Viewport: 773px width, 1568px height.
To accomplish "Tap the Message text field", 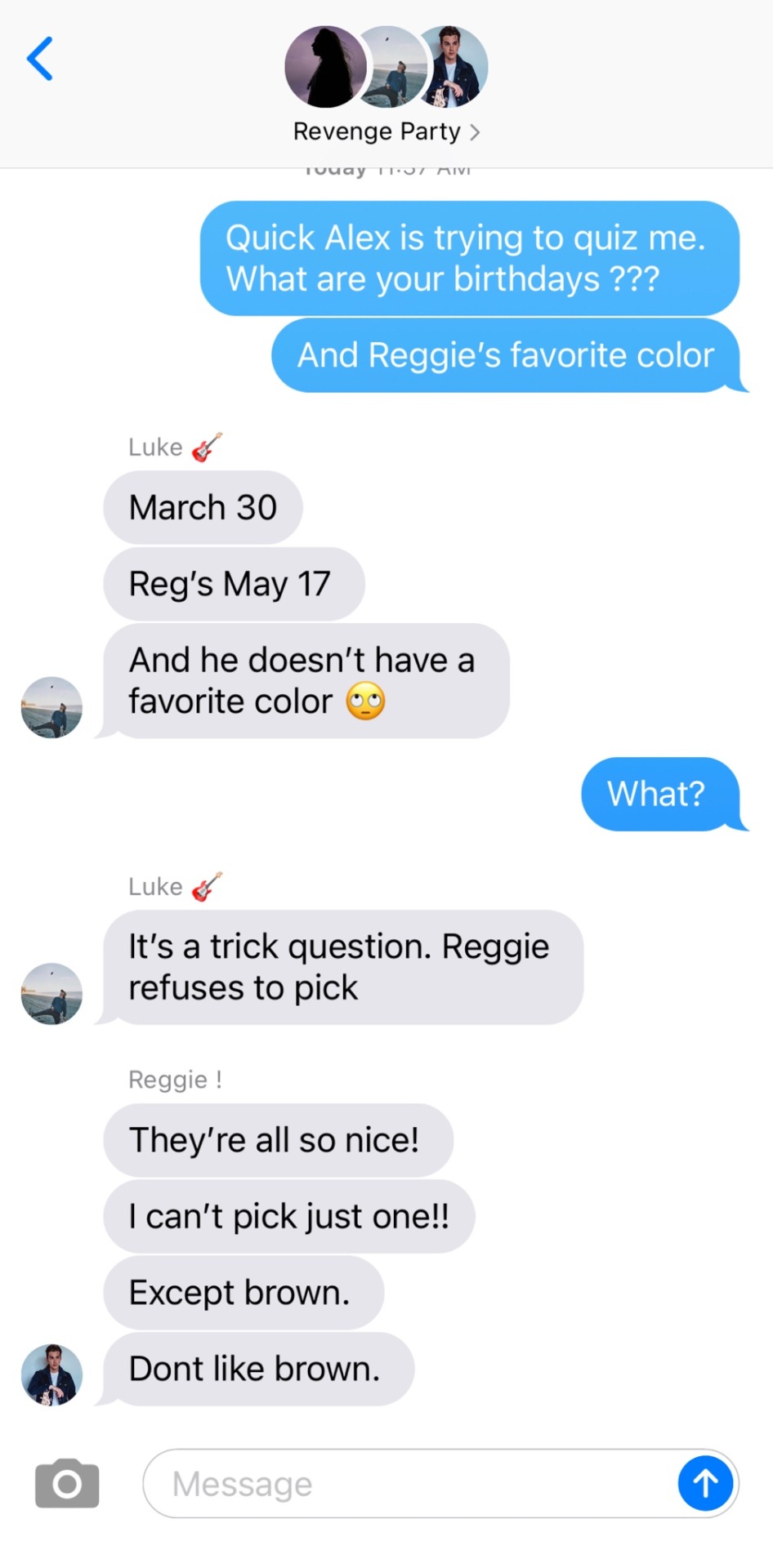I will coord(409,1483).
